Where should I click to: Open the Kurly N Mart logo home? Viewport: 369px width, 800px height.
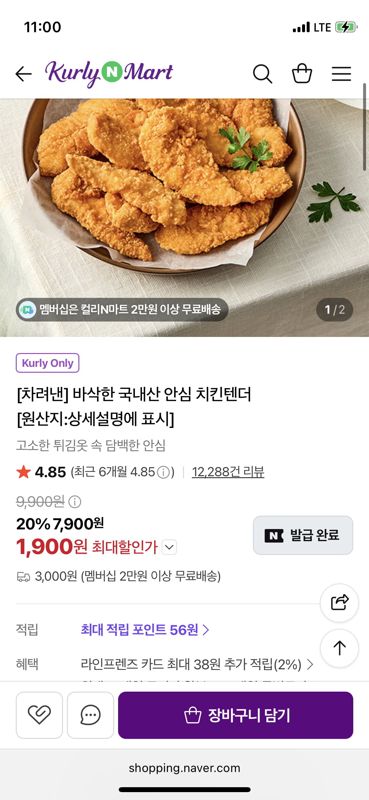[109, 73]
